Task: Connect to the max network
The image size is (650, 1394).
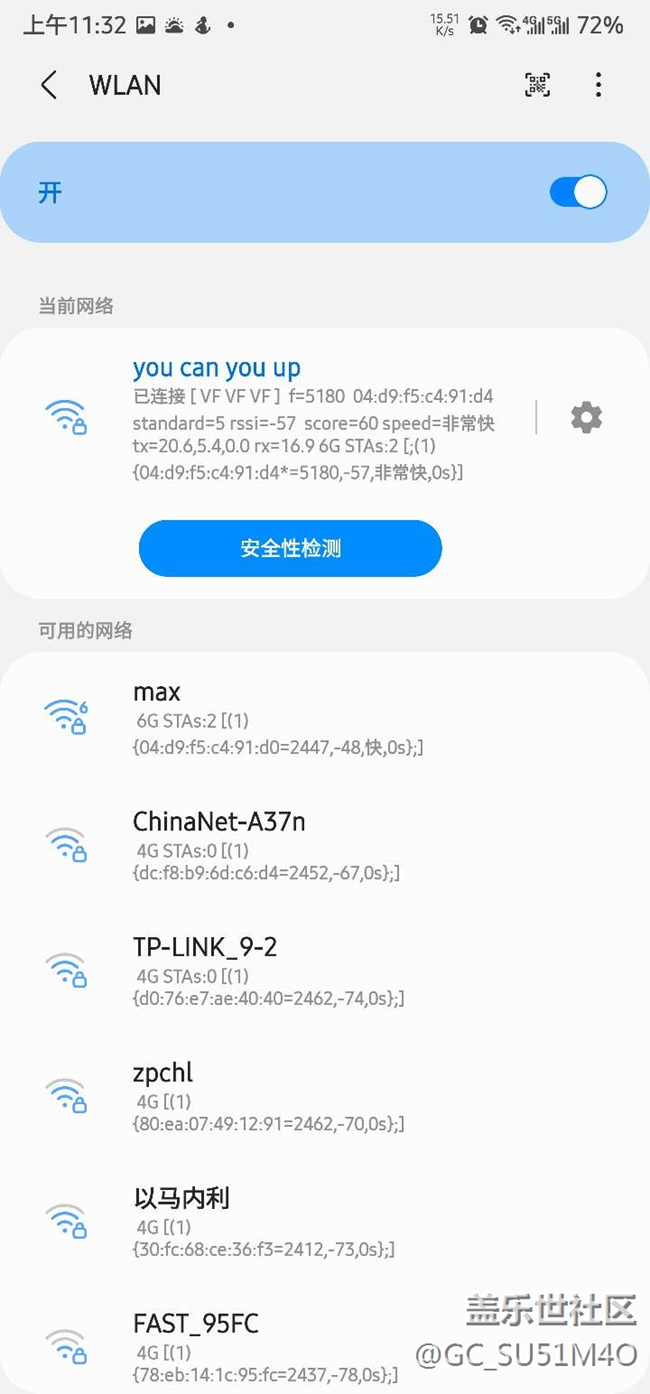Action: click(300, 717)
